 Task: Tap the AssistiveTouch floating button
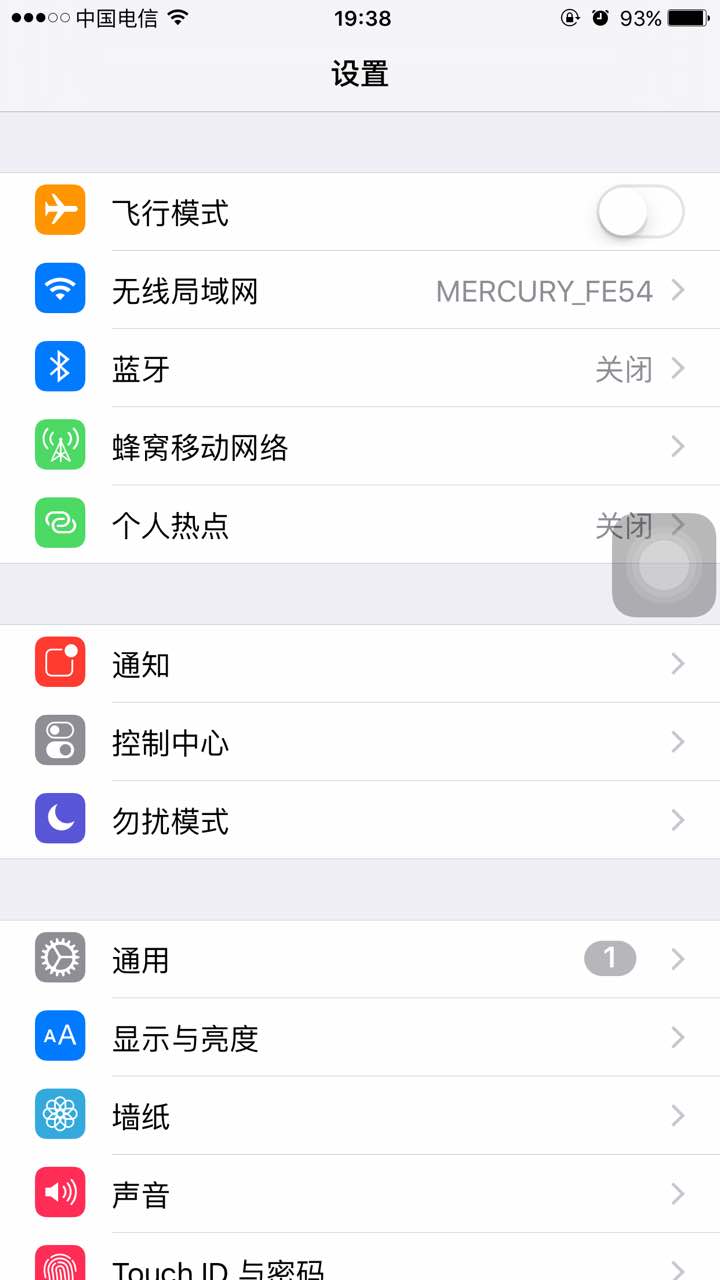[x=664, y=566]
